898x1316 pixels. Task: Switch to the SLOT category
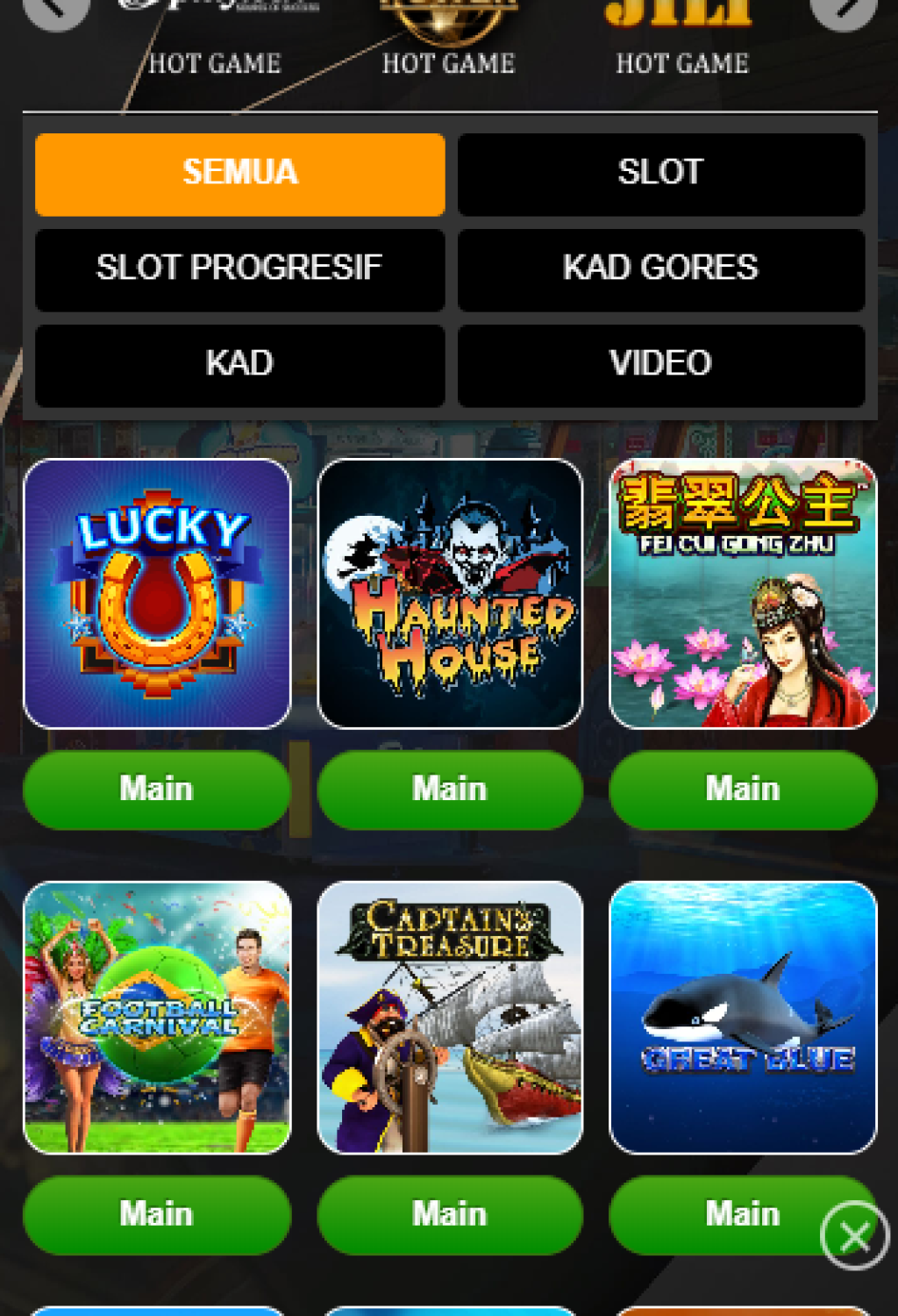point(661,174)
